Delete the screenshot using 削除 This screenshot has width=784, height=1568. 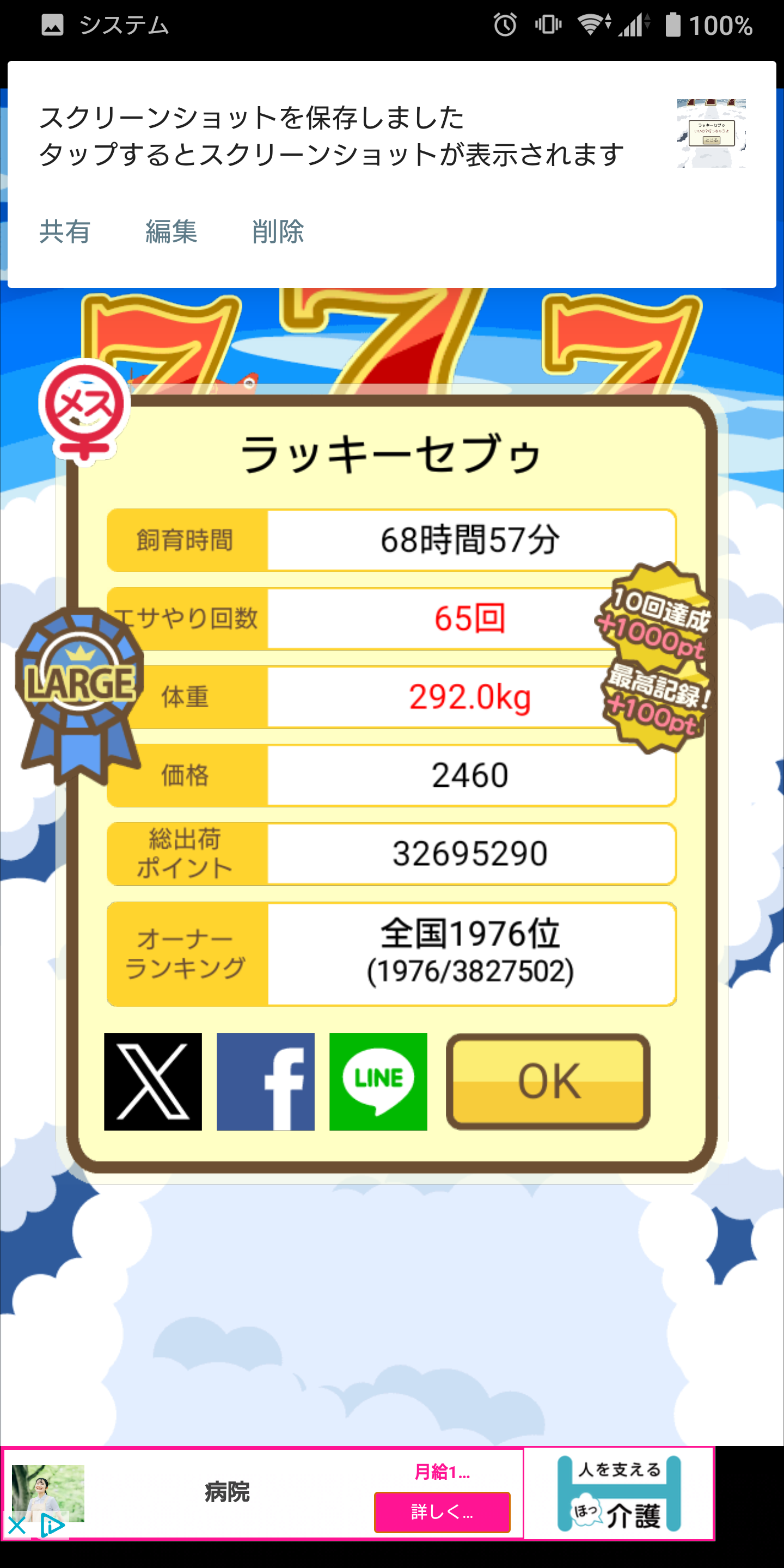[278, 232]
